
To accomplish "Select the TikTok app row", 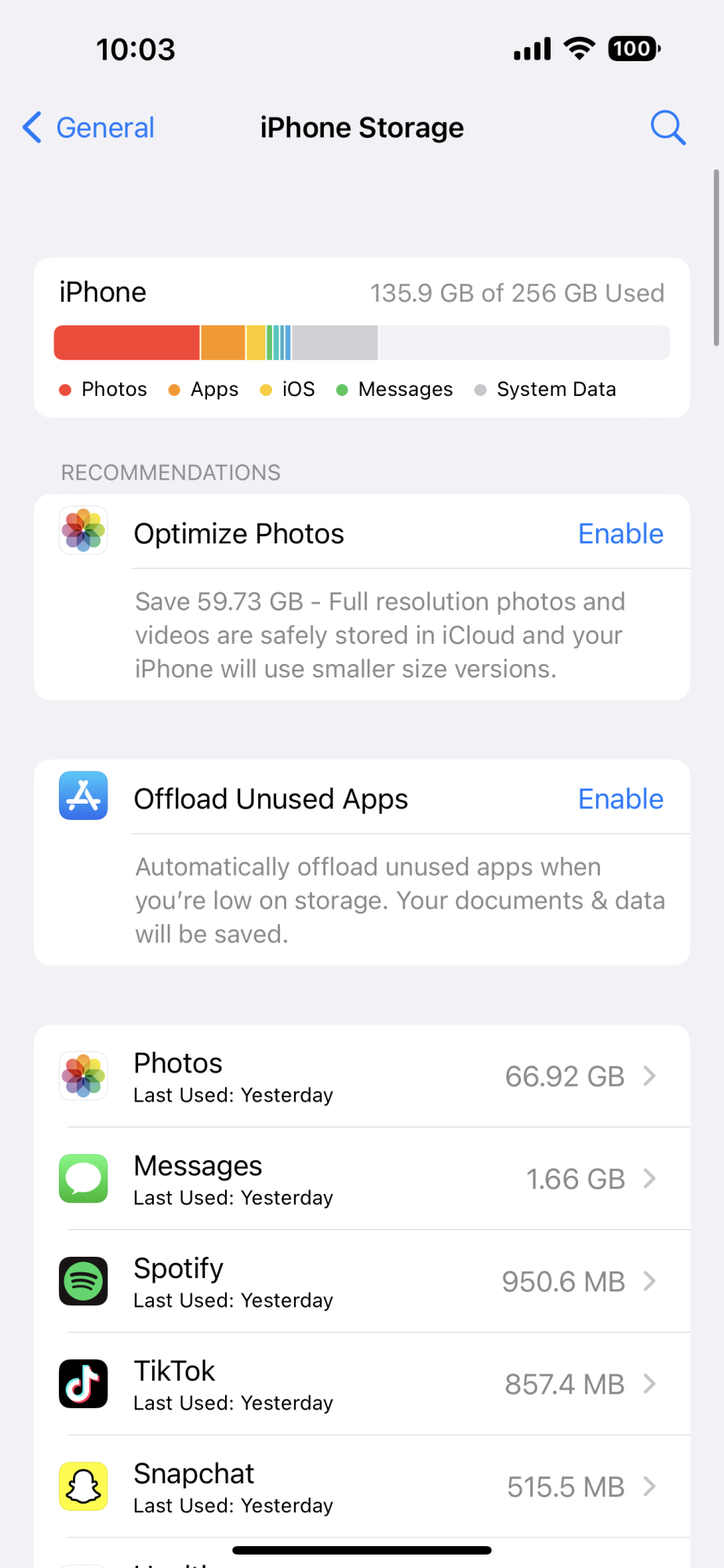I will tap(362, 1385).
